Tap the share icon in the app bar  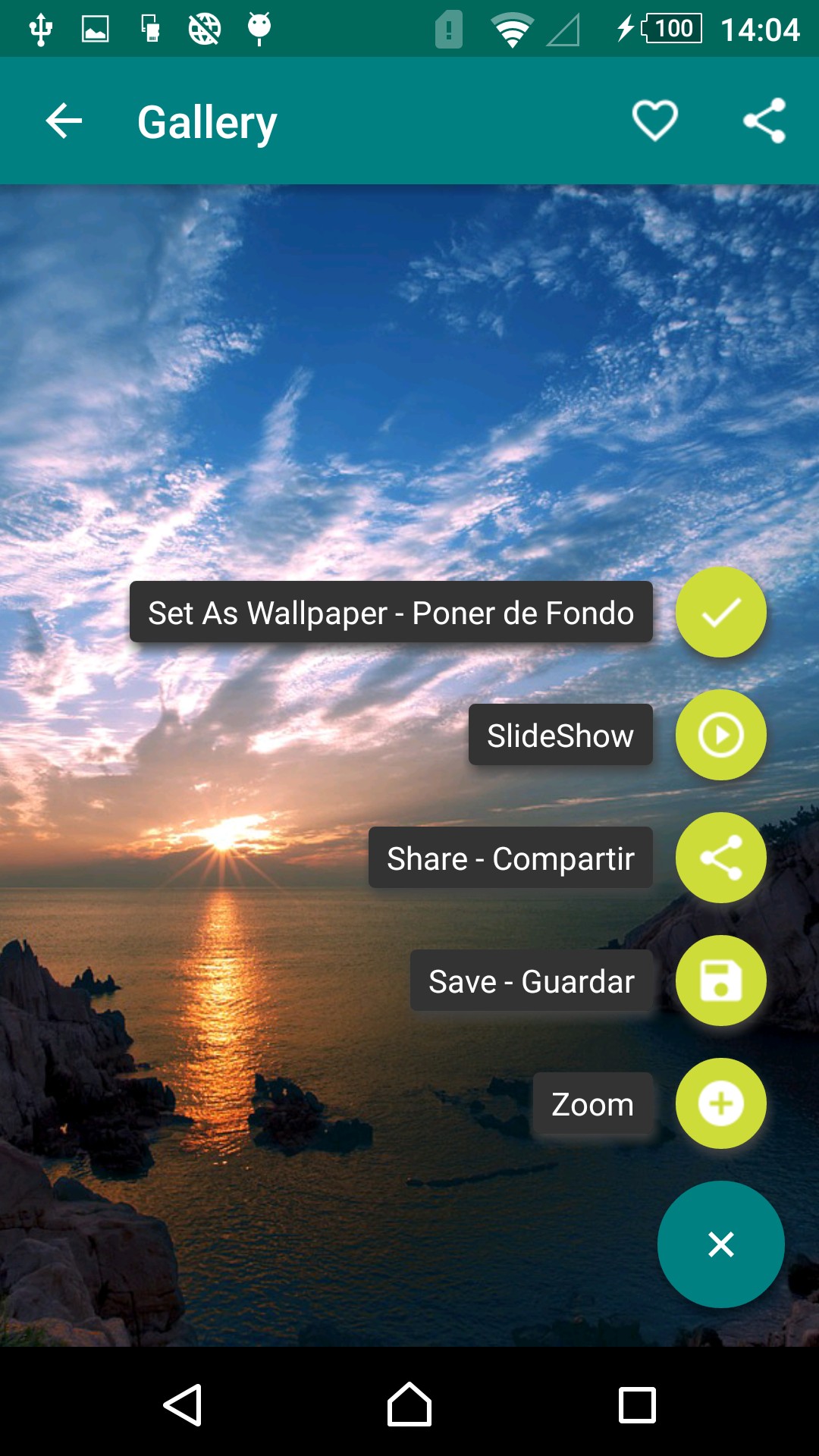[764, 121]
